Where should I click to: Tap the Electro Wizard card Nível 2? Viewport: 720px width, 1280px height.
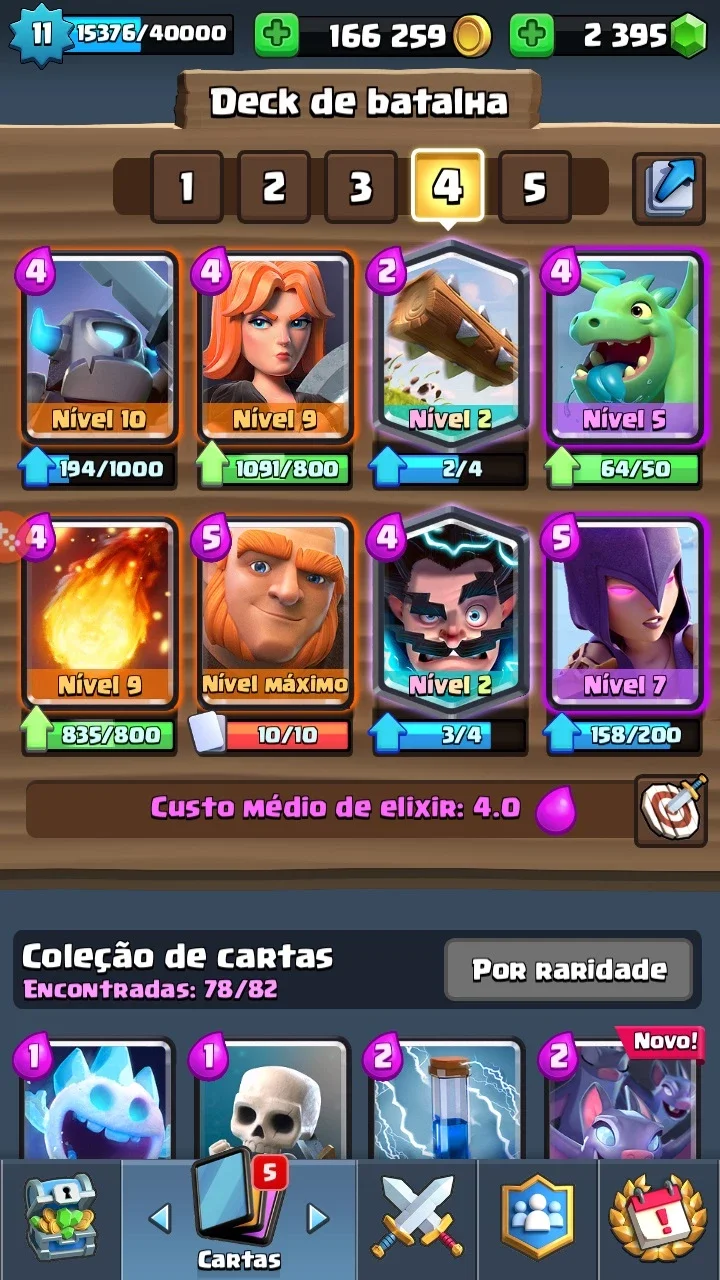coord(448,612)
